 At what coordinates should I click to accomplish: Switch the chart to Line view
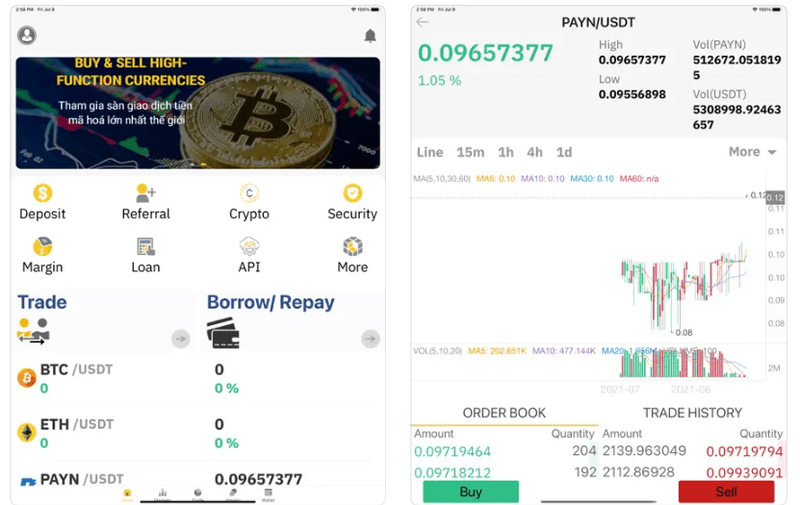coord(430,152)
